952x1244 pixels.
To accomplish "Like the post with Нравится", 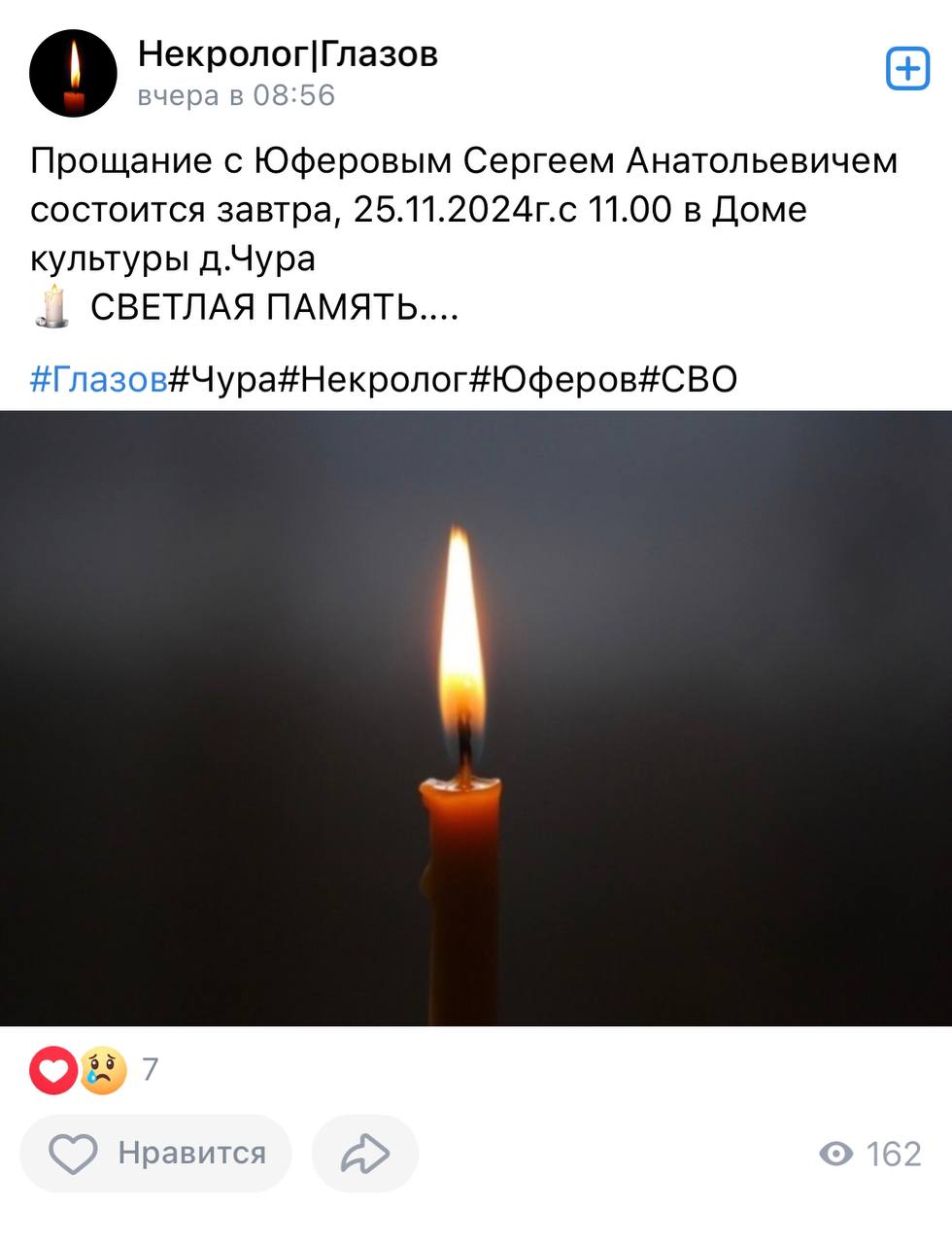I will click(x=156, y=1154).
